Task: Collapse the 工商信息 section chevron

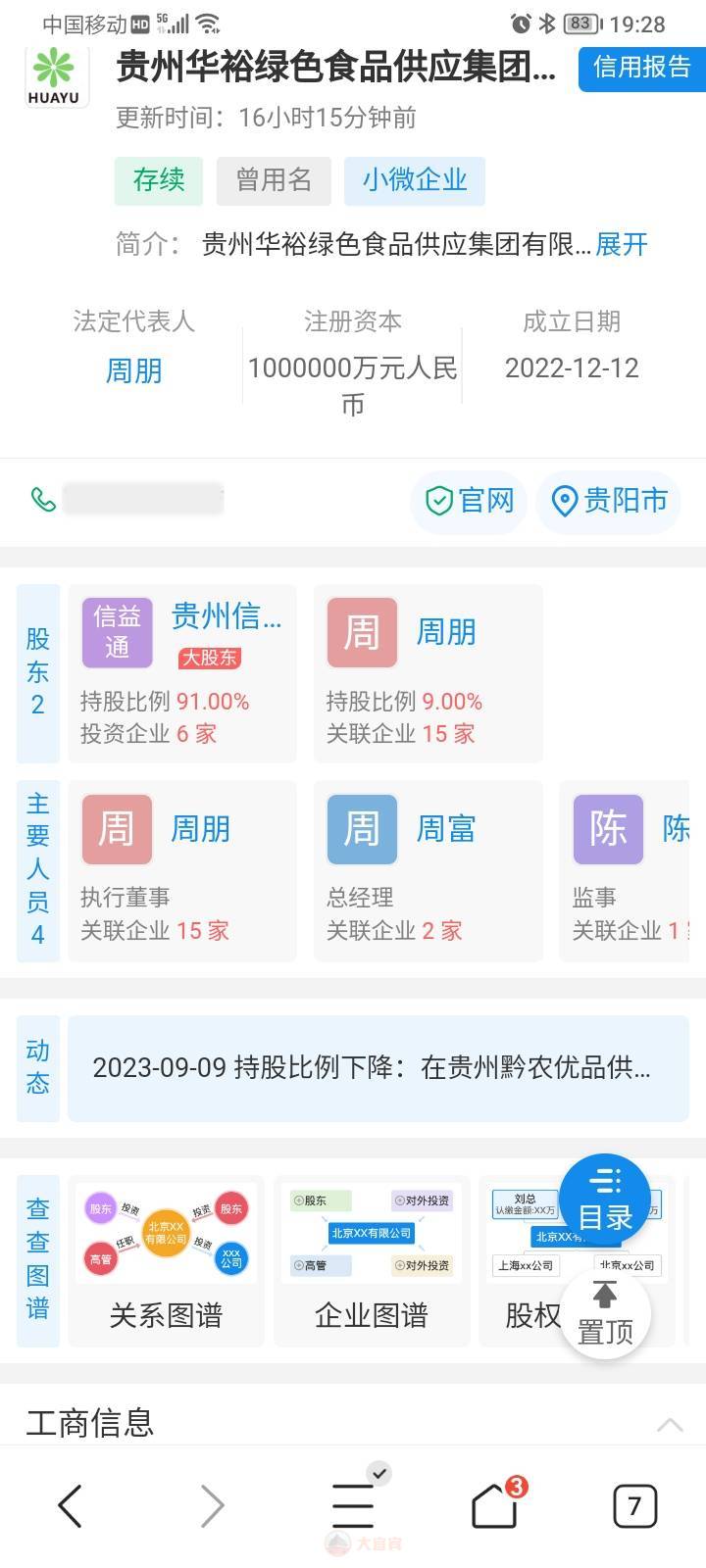Action: point(670,1425)
